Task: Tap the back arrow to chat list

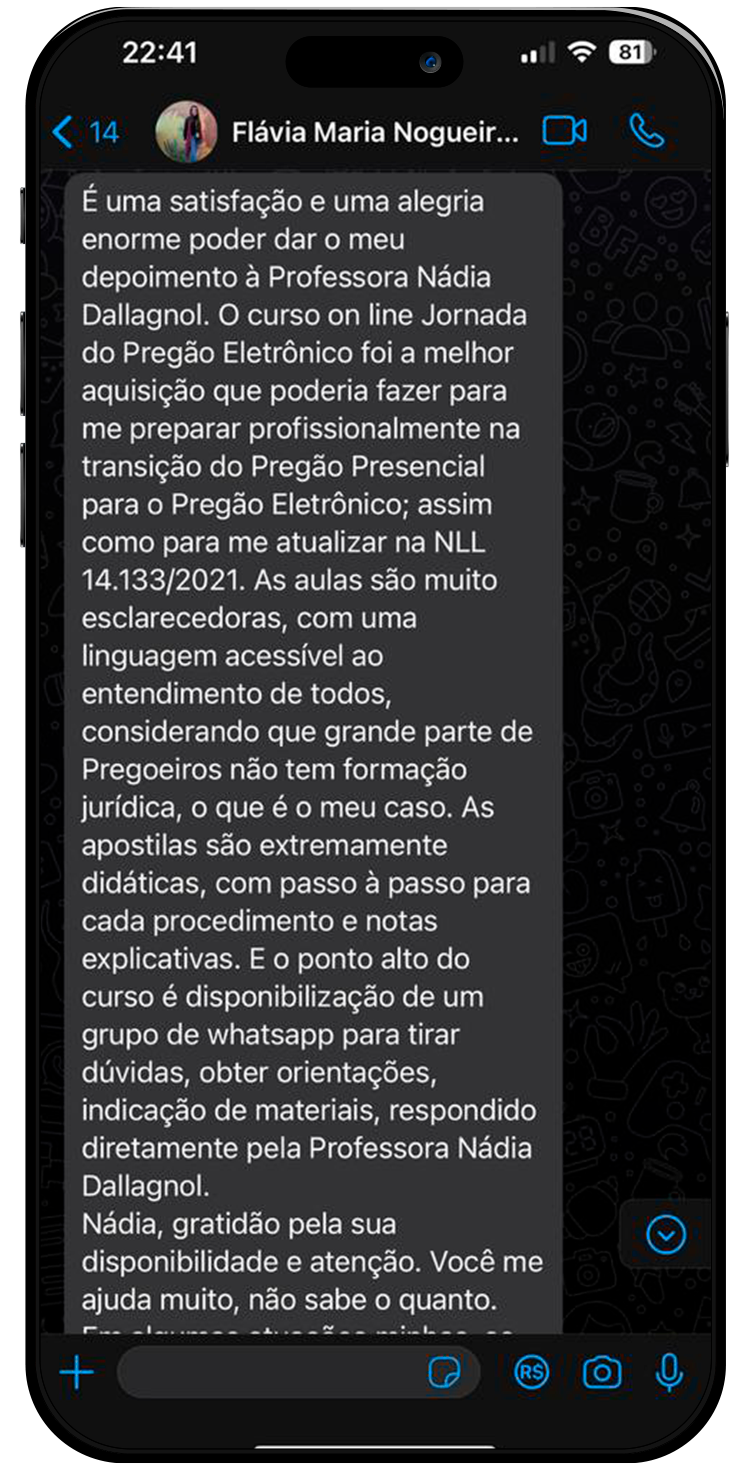Action: click(x=62, y=130)
